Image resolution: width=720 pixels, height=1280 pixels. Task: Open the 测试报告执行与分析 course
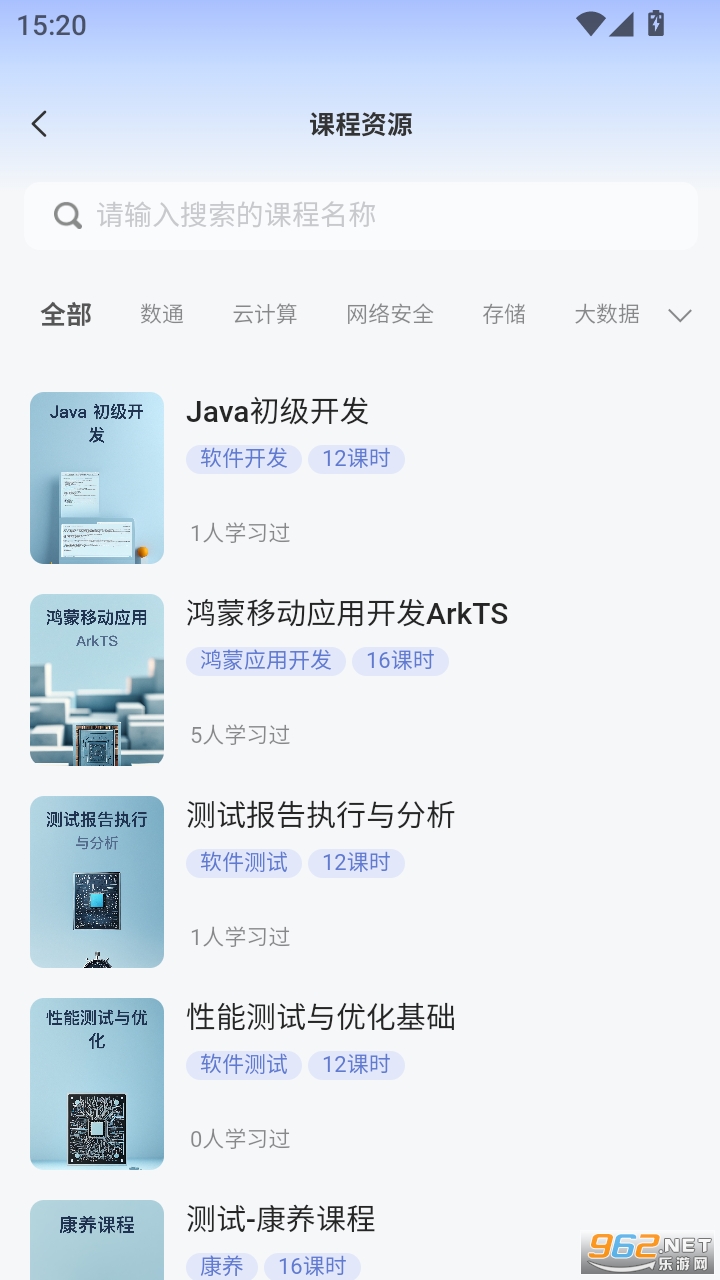(320, 816)
